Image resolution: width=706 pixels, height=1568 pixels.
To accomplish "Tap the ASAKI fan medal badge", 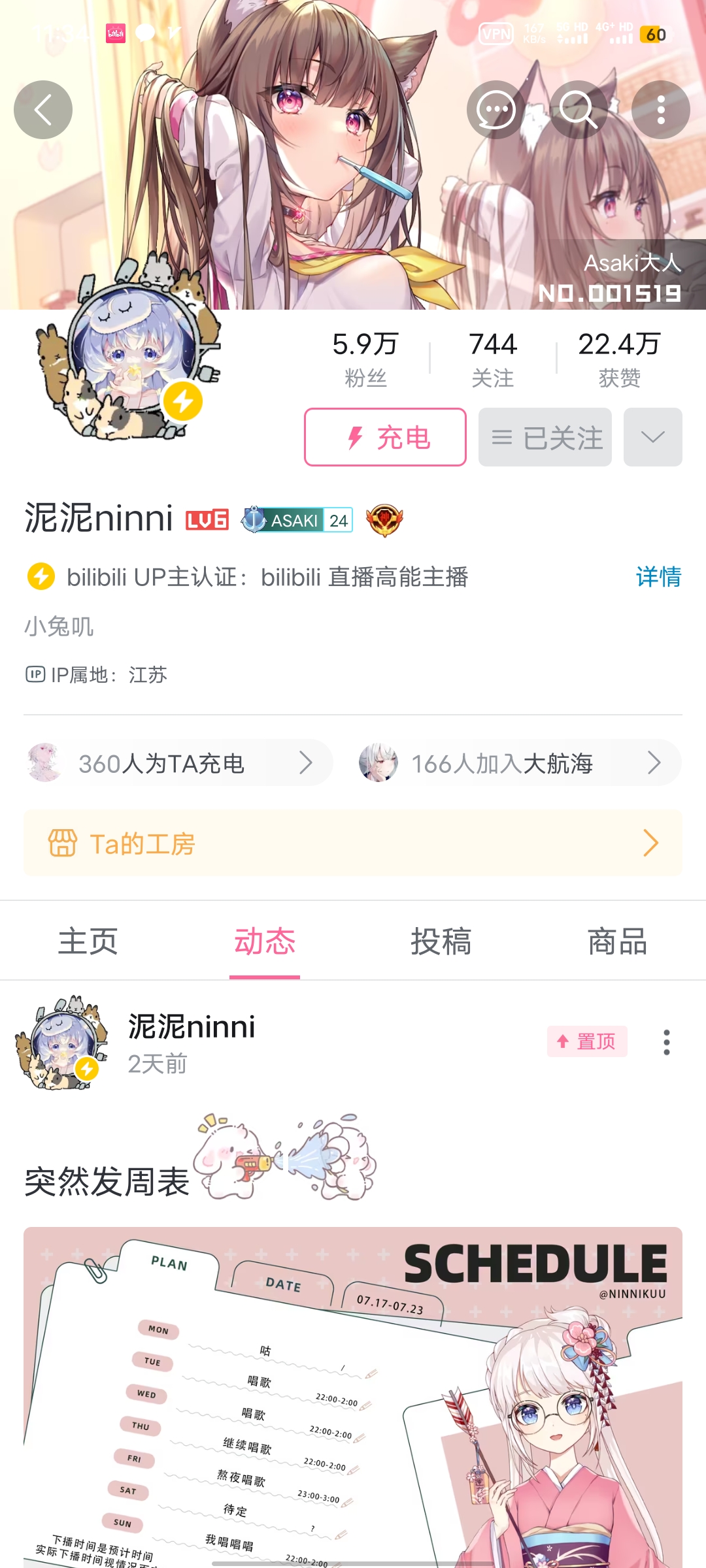I will (297, 520).
